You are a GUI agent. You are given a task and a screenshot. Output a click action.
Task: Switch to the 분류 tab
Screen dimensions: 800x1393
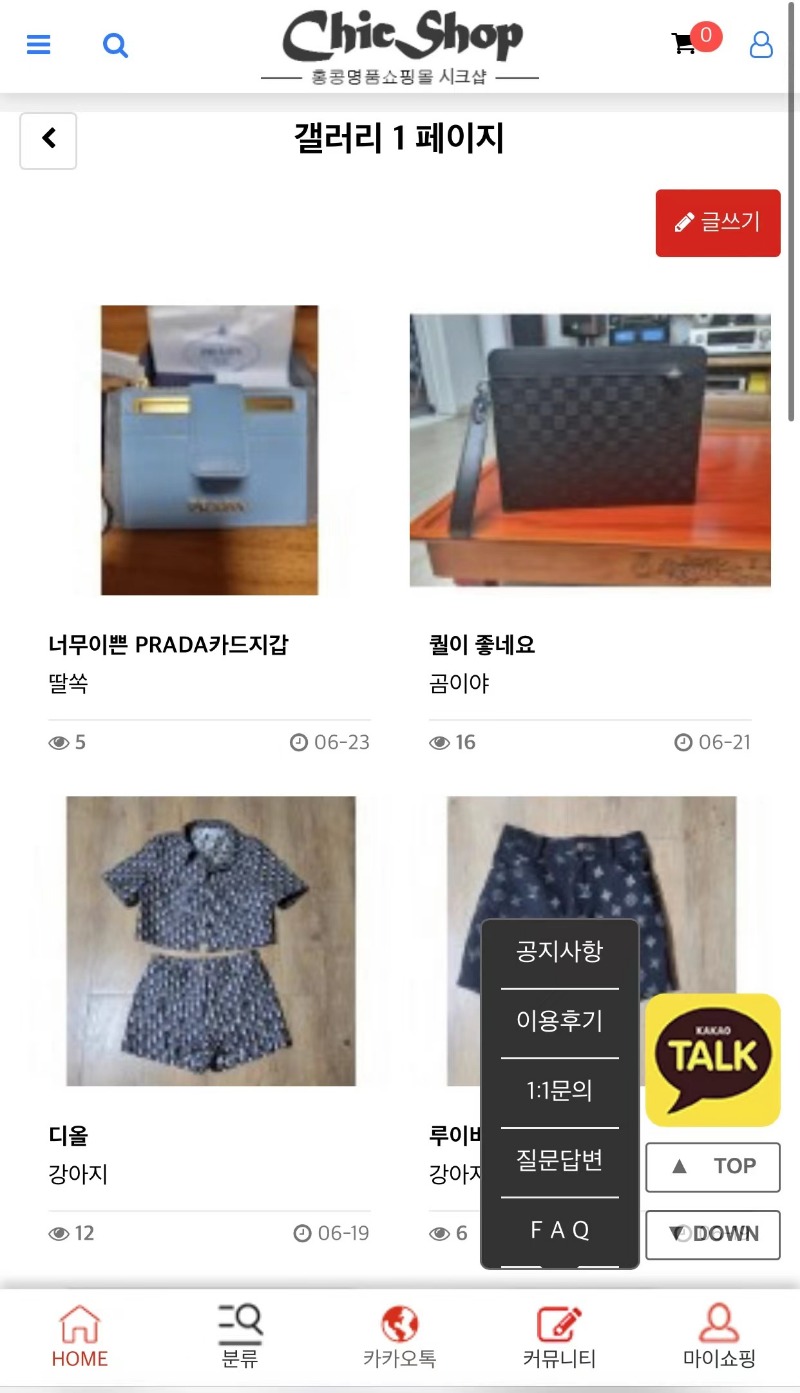[240, 1337]
